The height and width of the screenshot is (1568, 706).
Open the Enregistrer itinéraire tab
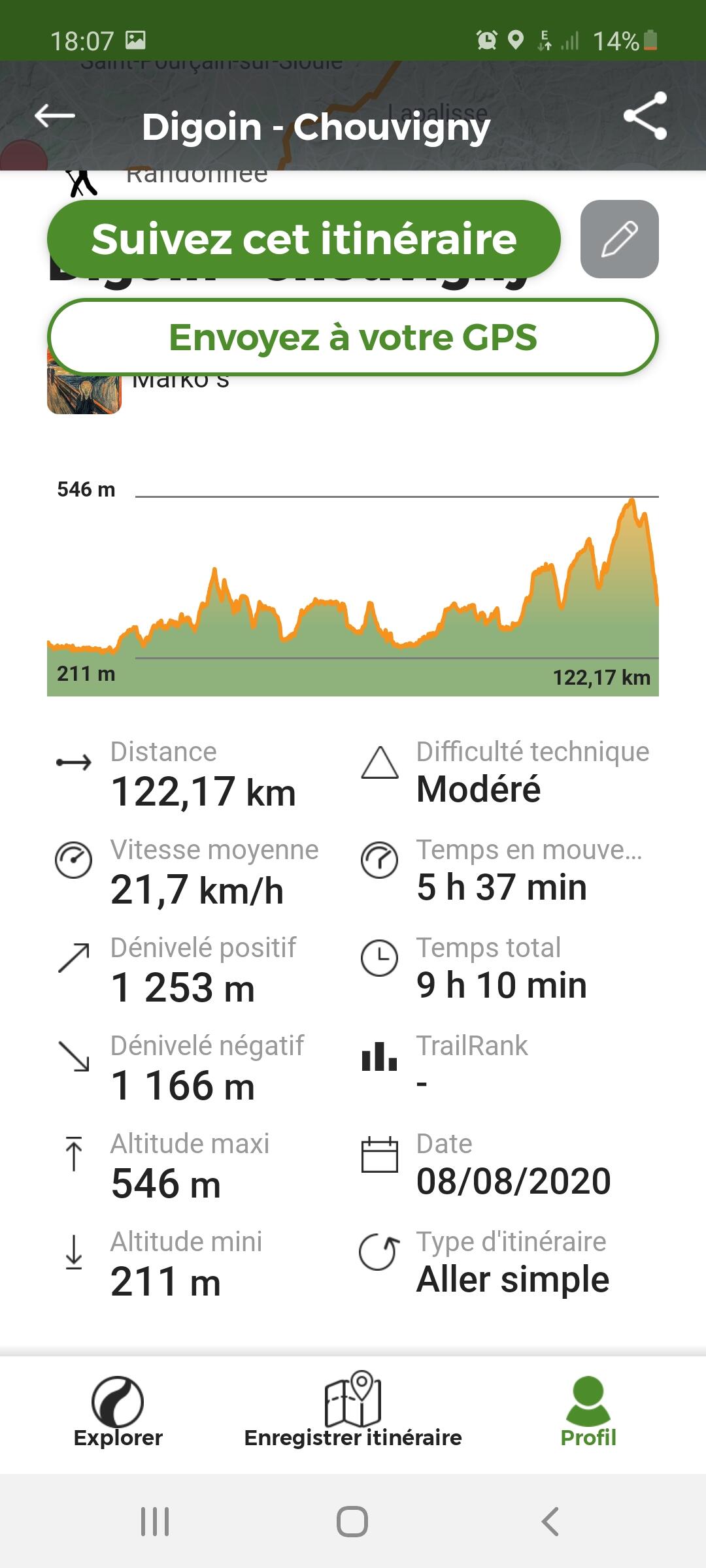click(353, 1411)
